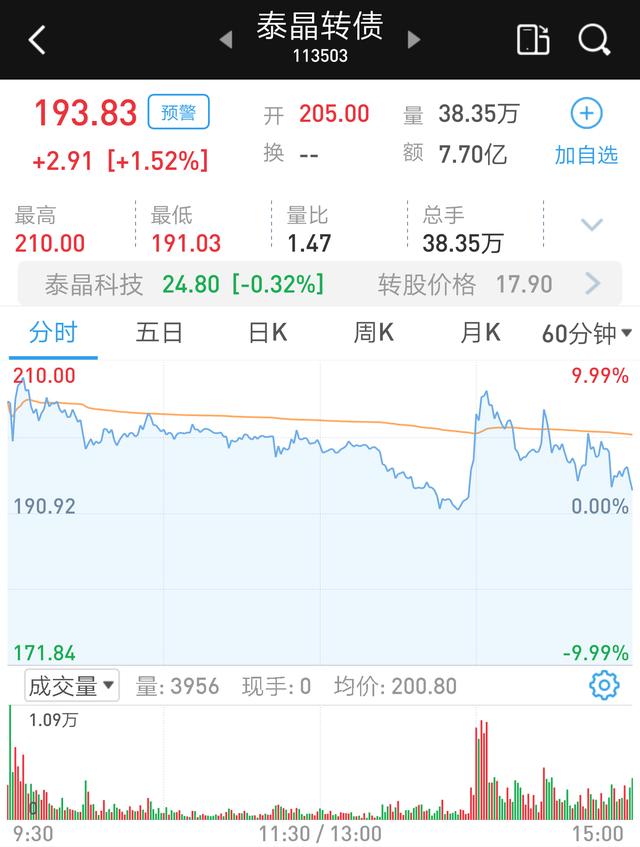640x847 pixels.
Task: Show the 月K chart tab
Action: (479, 333)
